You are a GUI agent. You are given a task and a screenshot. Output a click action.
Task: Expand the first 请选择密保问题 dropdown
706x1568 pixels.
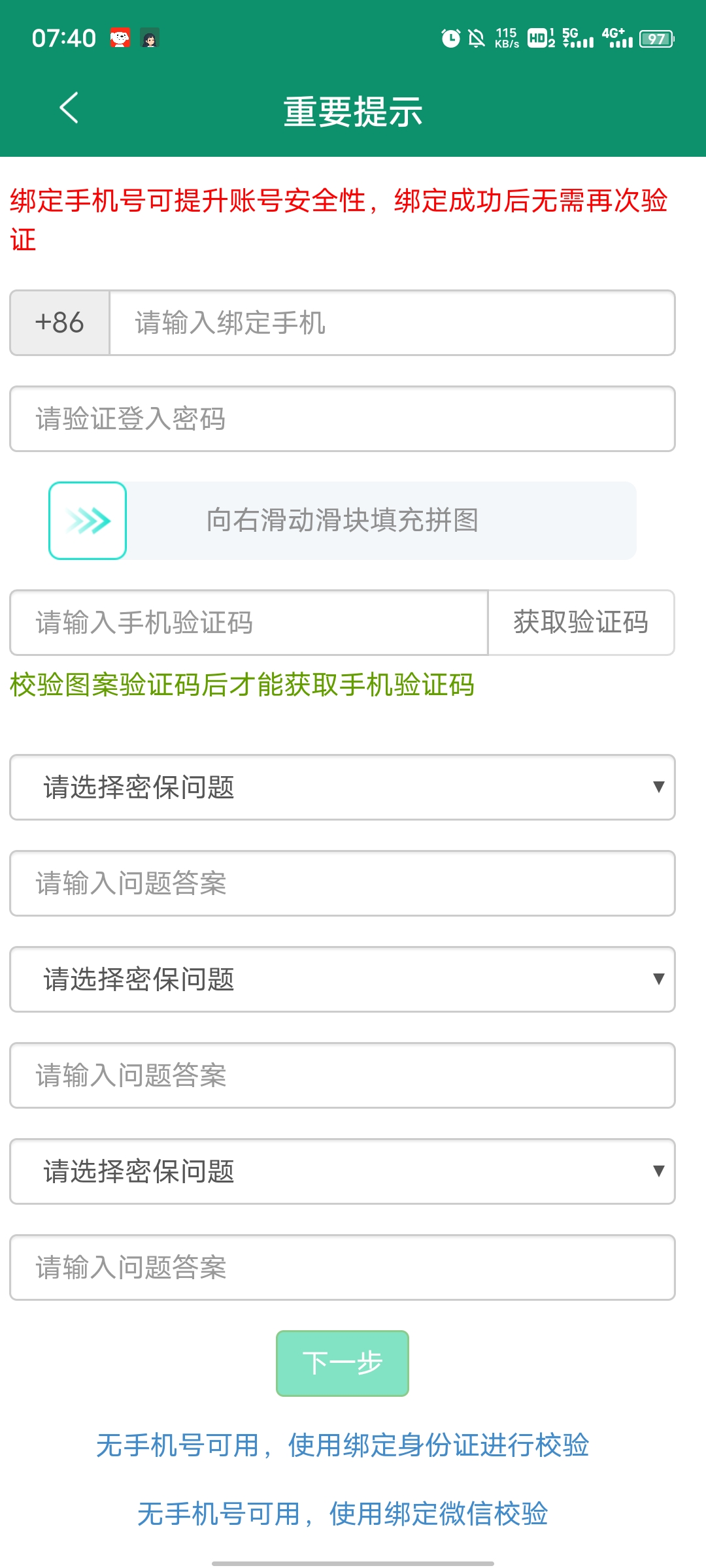[x=343, y=787]
